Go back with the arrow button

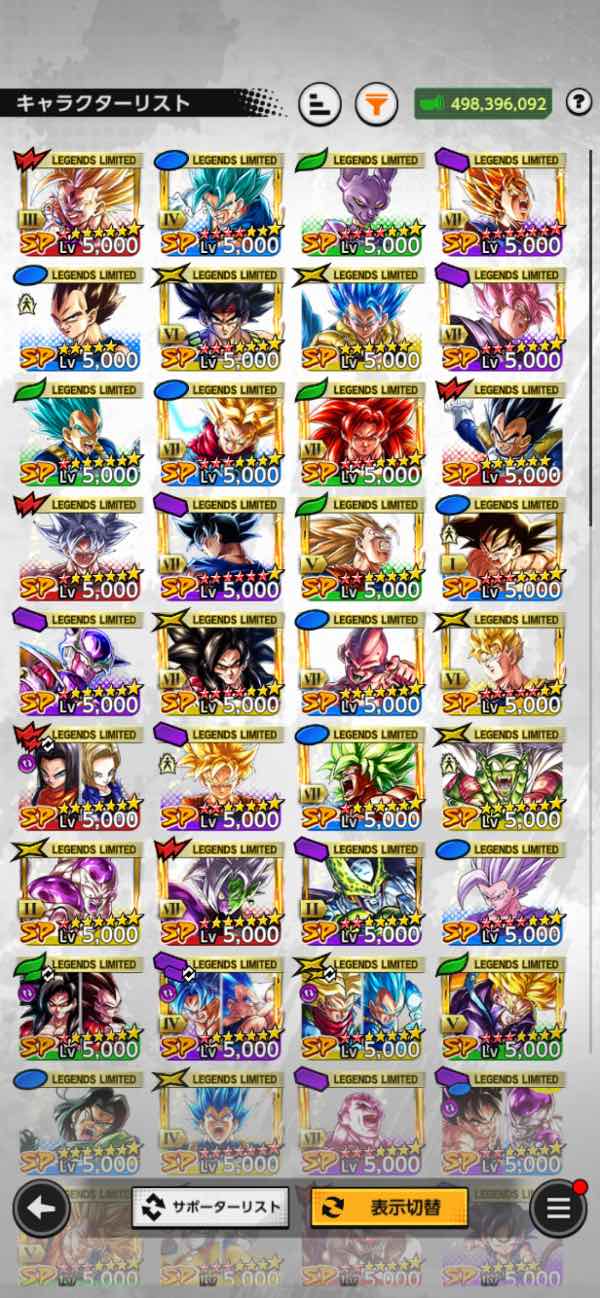point(41,1208)
